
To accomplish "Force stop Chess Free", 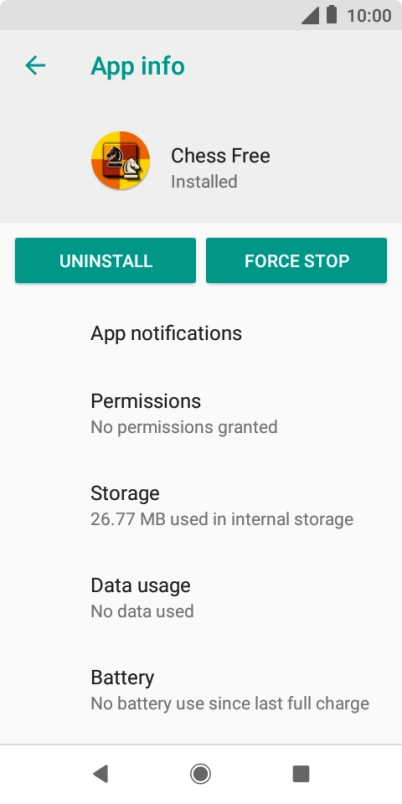I will (296, 260).
